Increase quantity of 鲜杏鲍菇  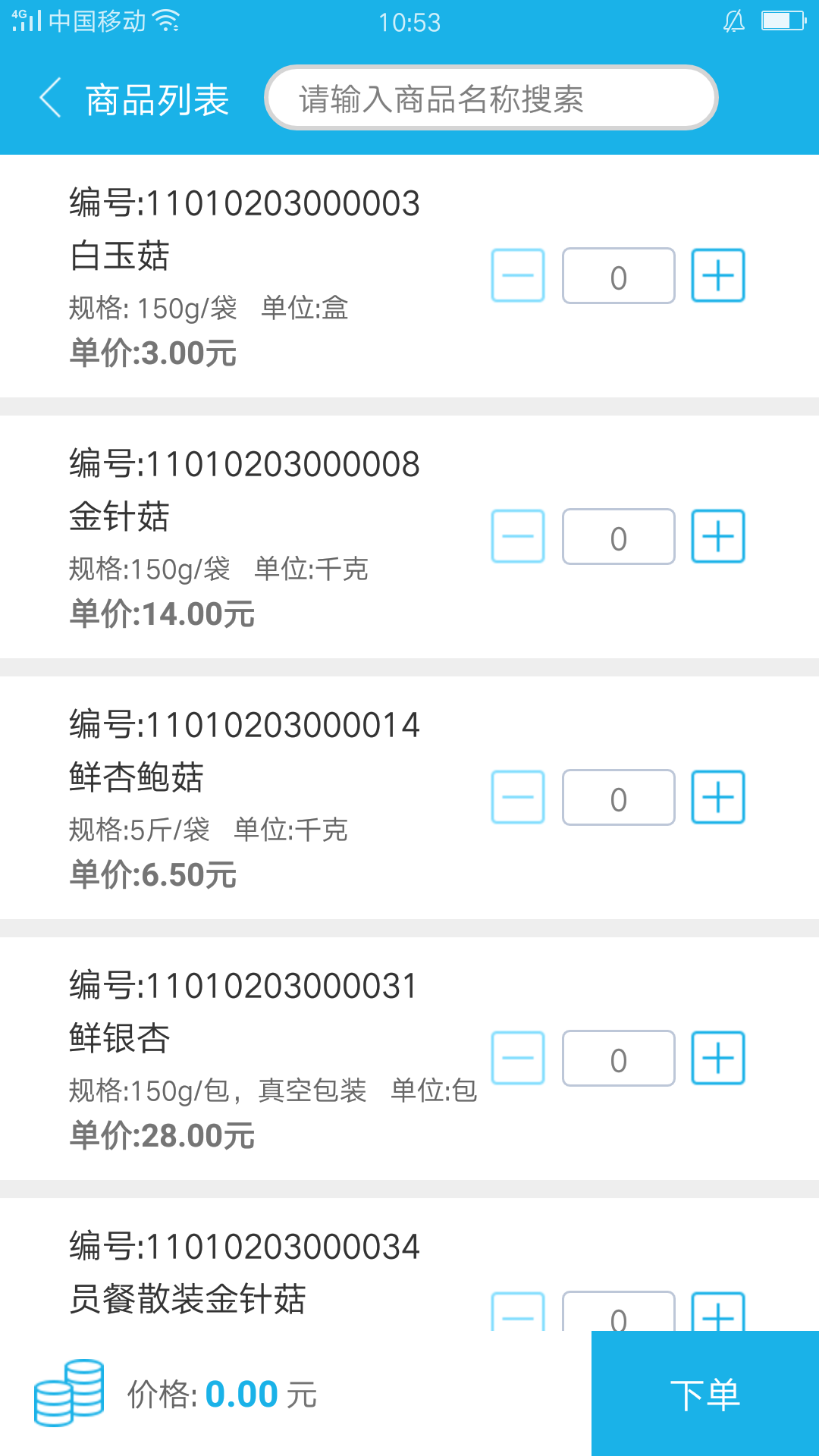pos(717,797)
